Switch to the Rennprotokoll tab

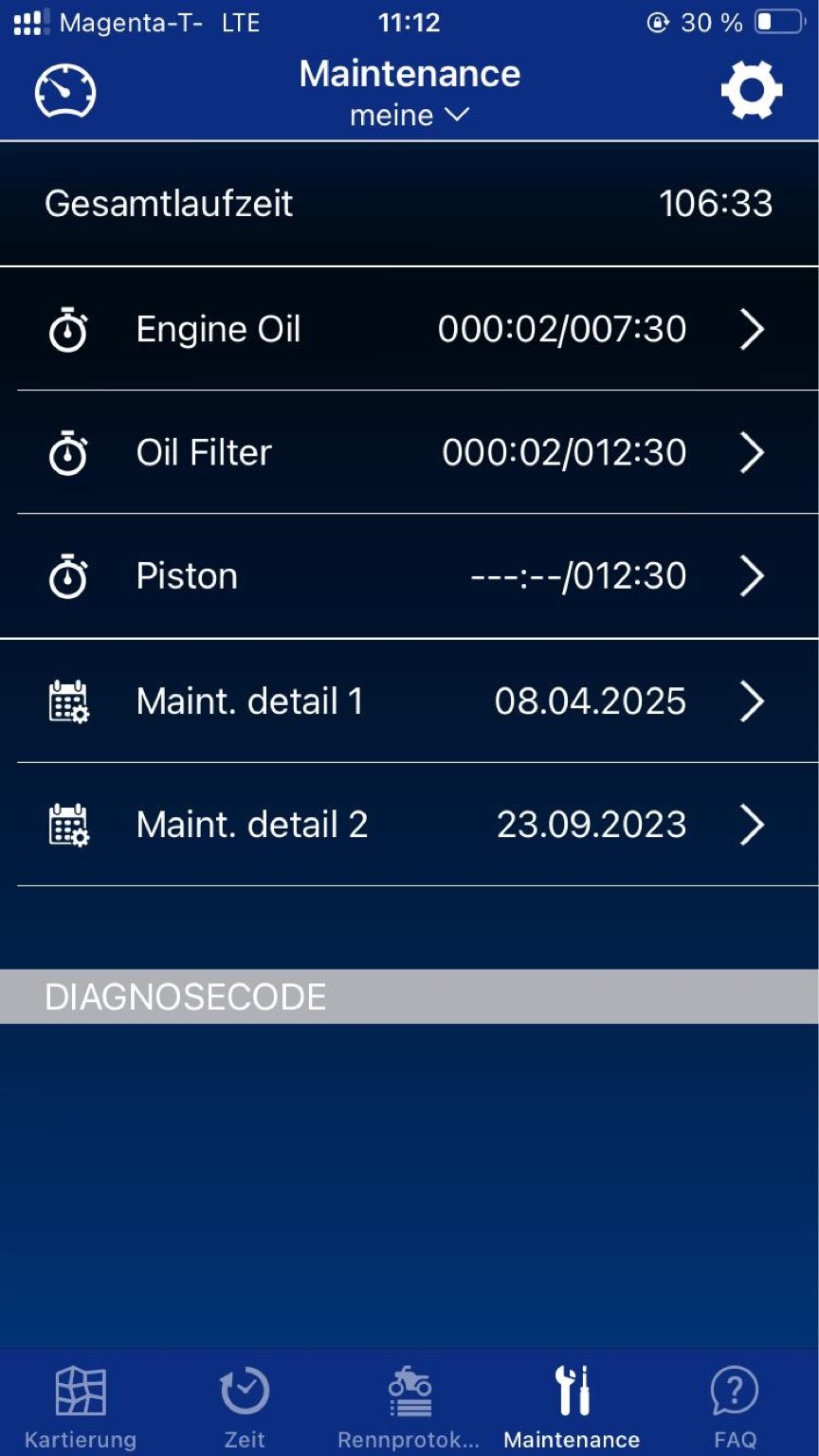tap(409, 1407)
